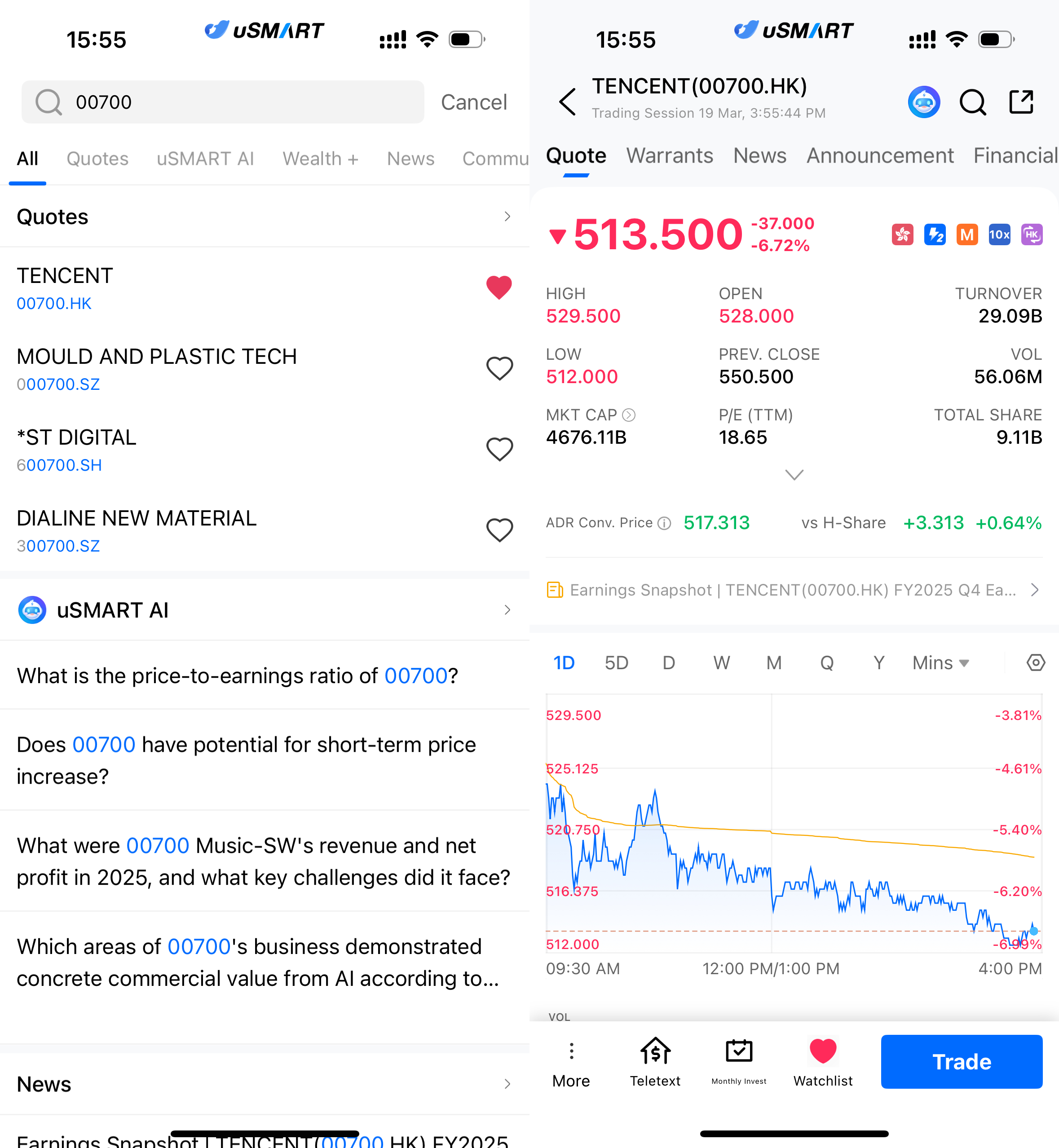Open the Announcement tab
Viewport: 1059px width, 1148px height.
coord(880,155)
